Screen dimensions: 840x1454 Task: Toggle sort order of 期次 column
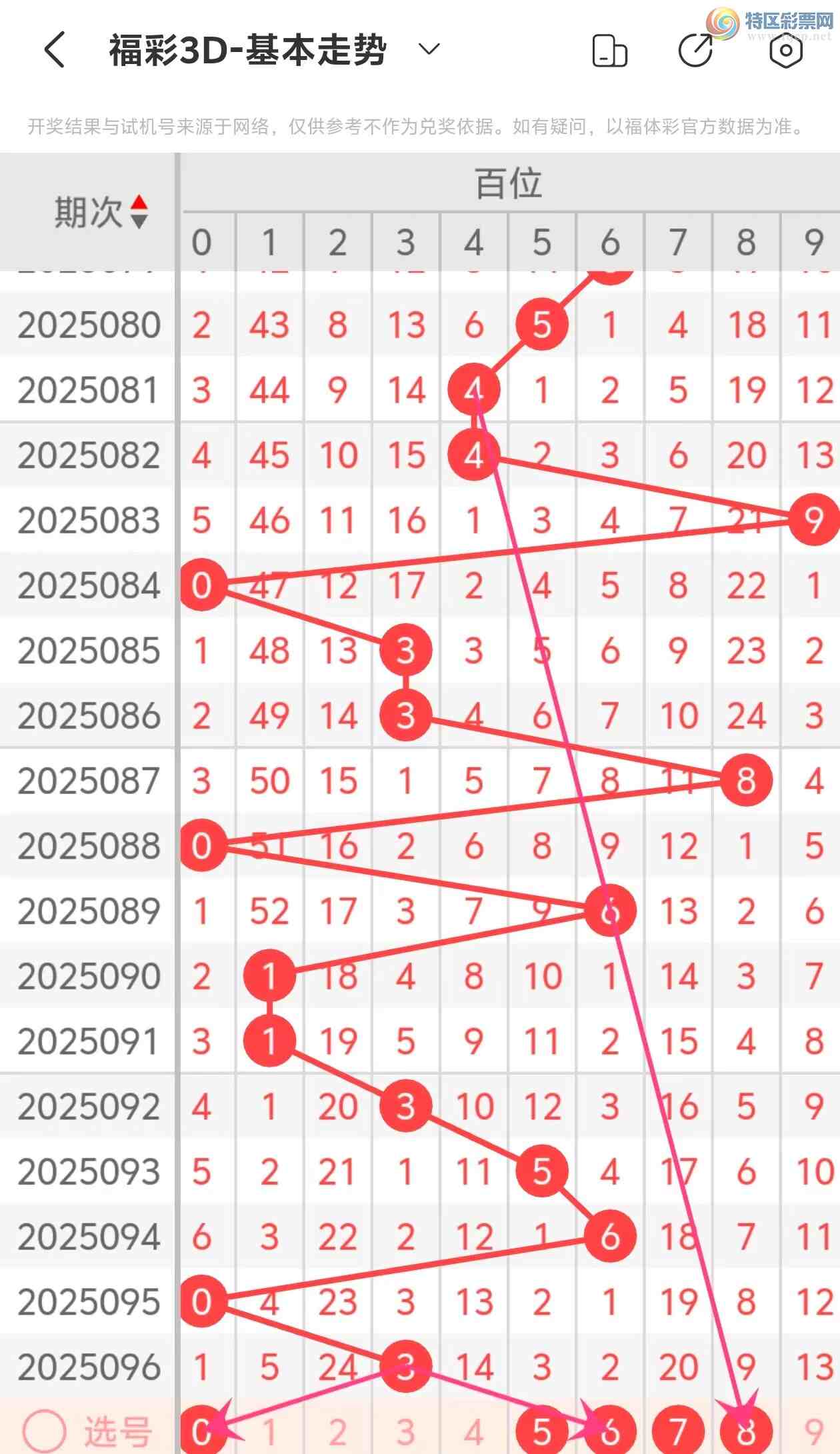tap(139, 212)
